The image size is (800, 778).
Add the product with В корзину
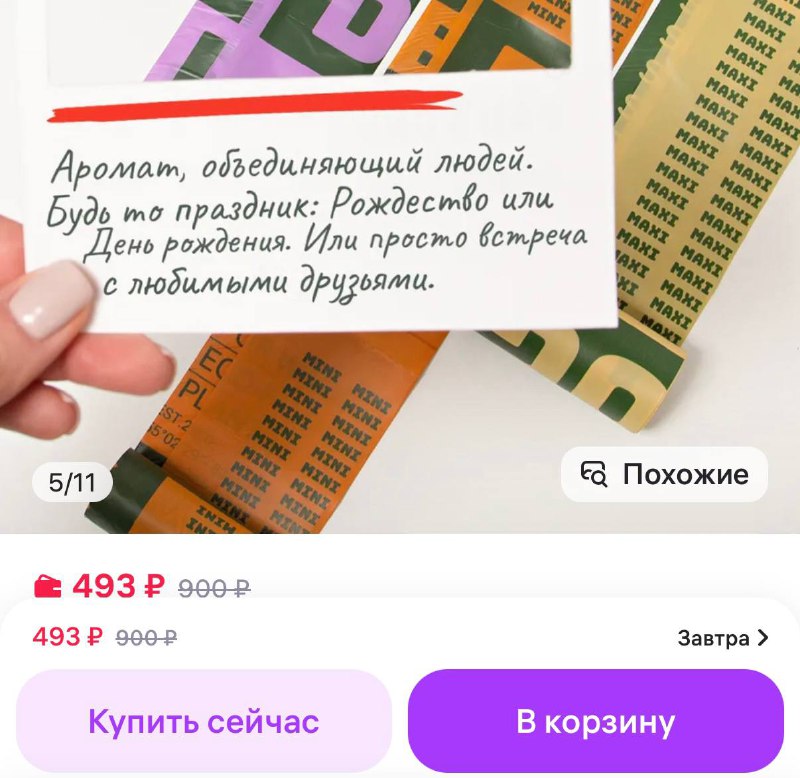pyautogui.click(x=595, y=721)
